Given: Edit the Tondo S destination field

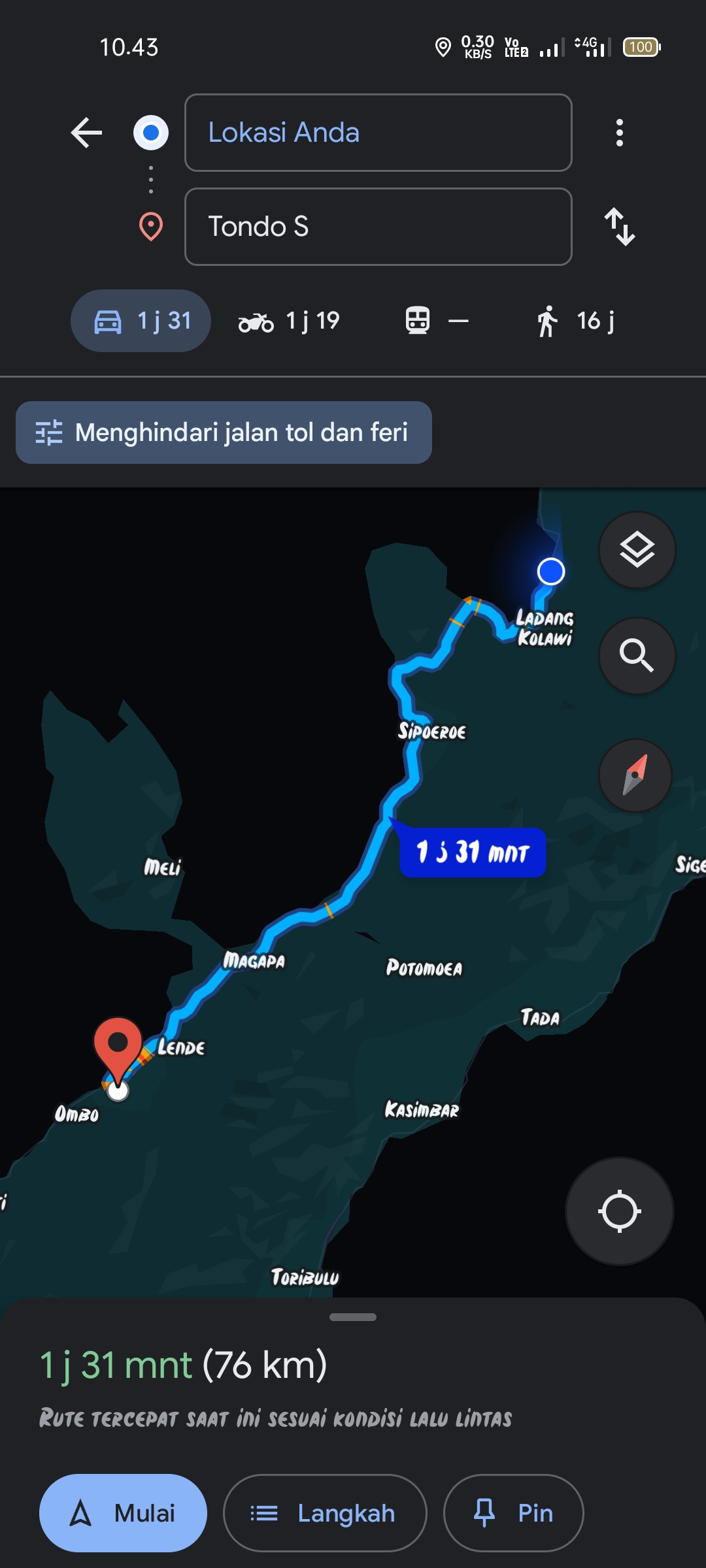Looking at the screenshot, I should [378, 227].
